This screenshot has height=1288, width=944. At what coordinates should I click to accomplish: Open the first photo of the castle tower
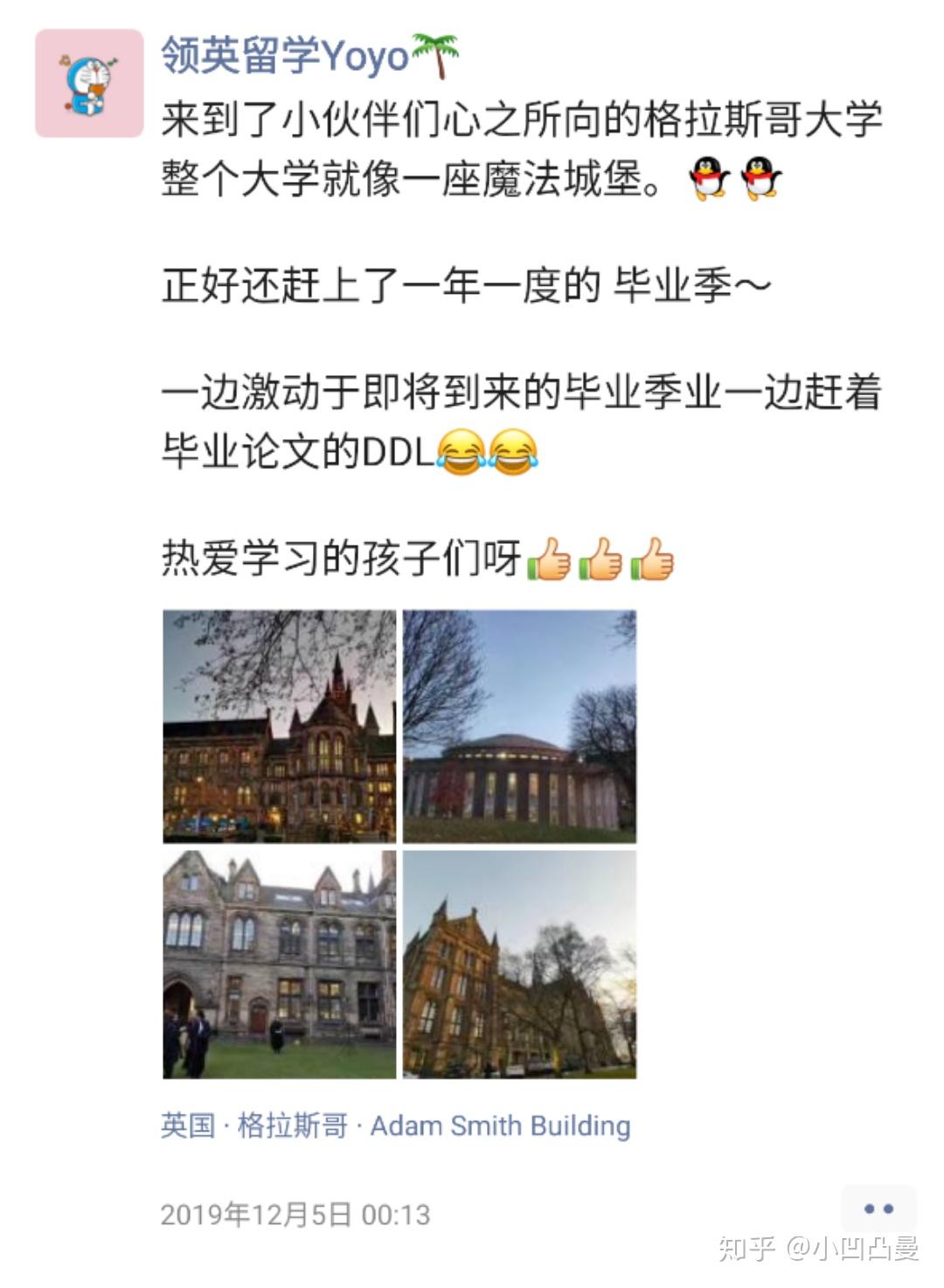tap(279, 727)
